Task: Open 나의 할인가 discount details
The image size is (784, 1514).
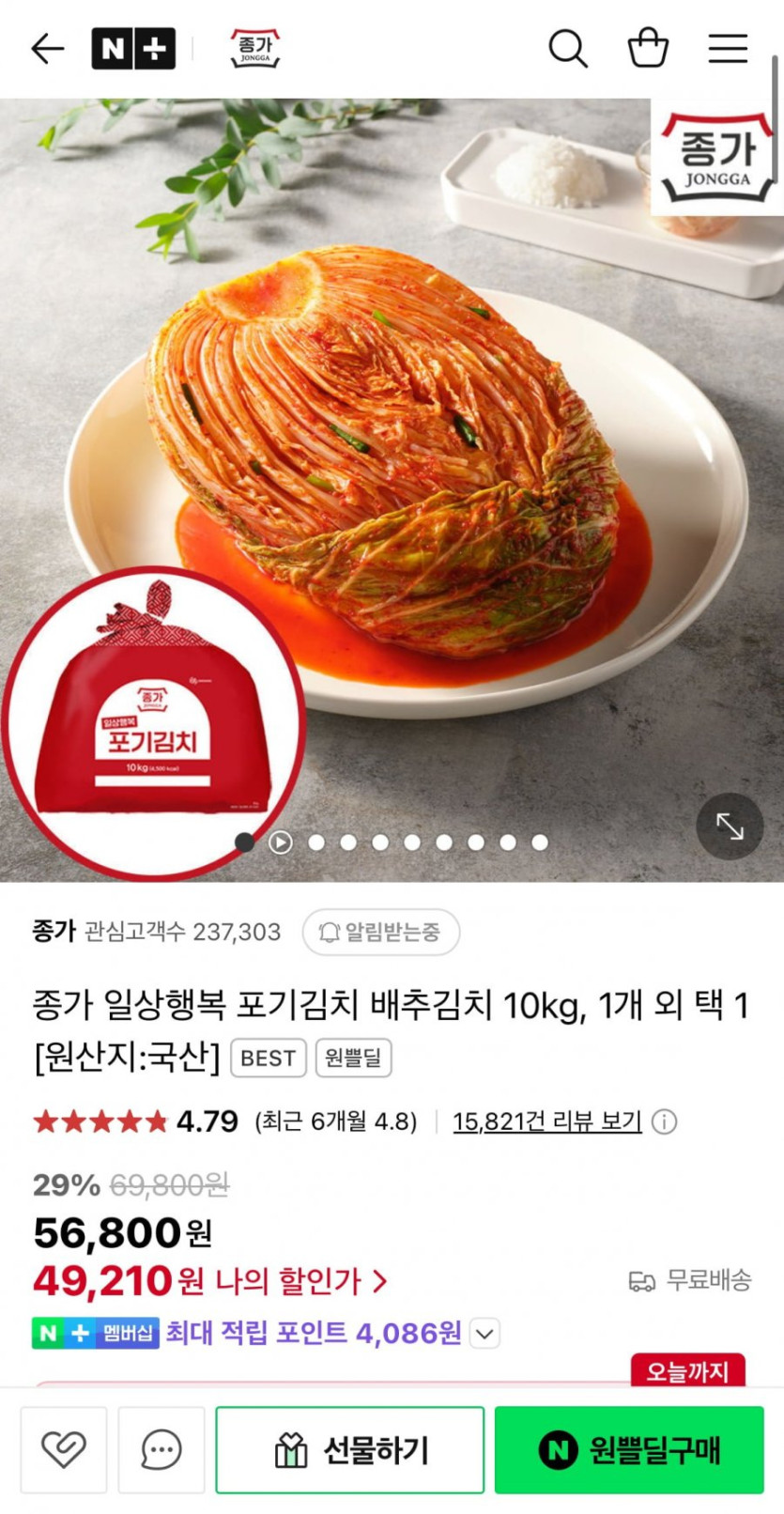Action: pyautogui.click(x=300, y=1281)
